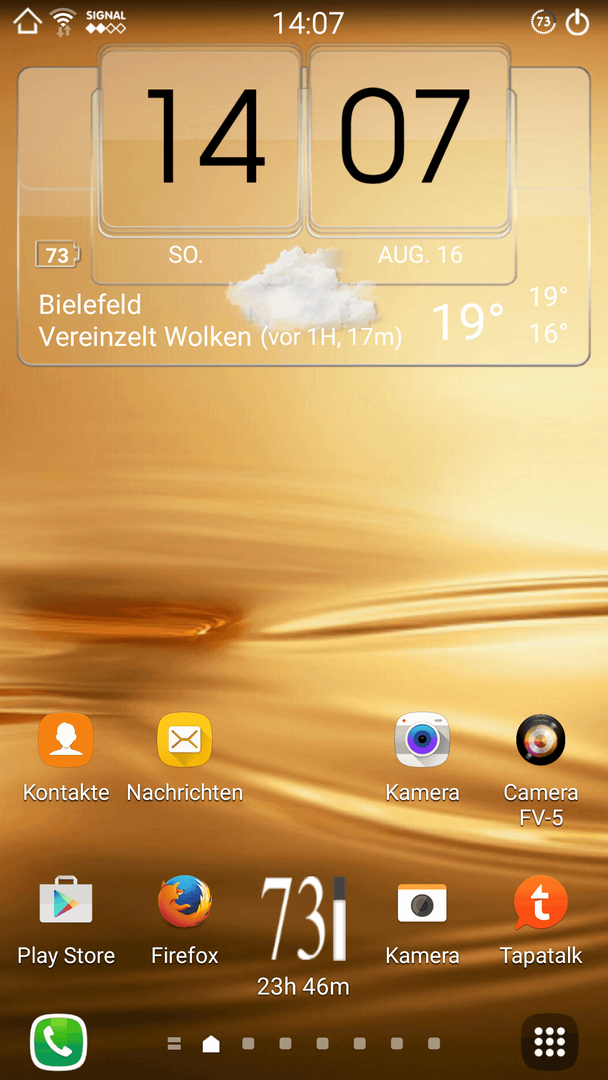Image resolution: width=608 pixels, height=1080 pixels.
Task: Open the Kontakte app
Action: [x=66, y=741]
